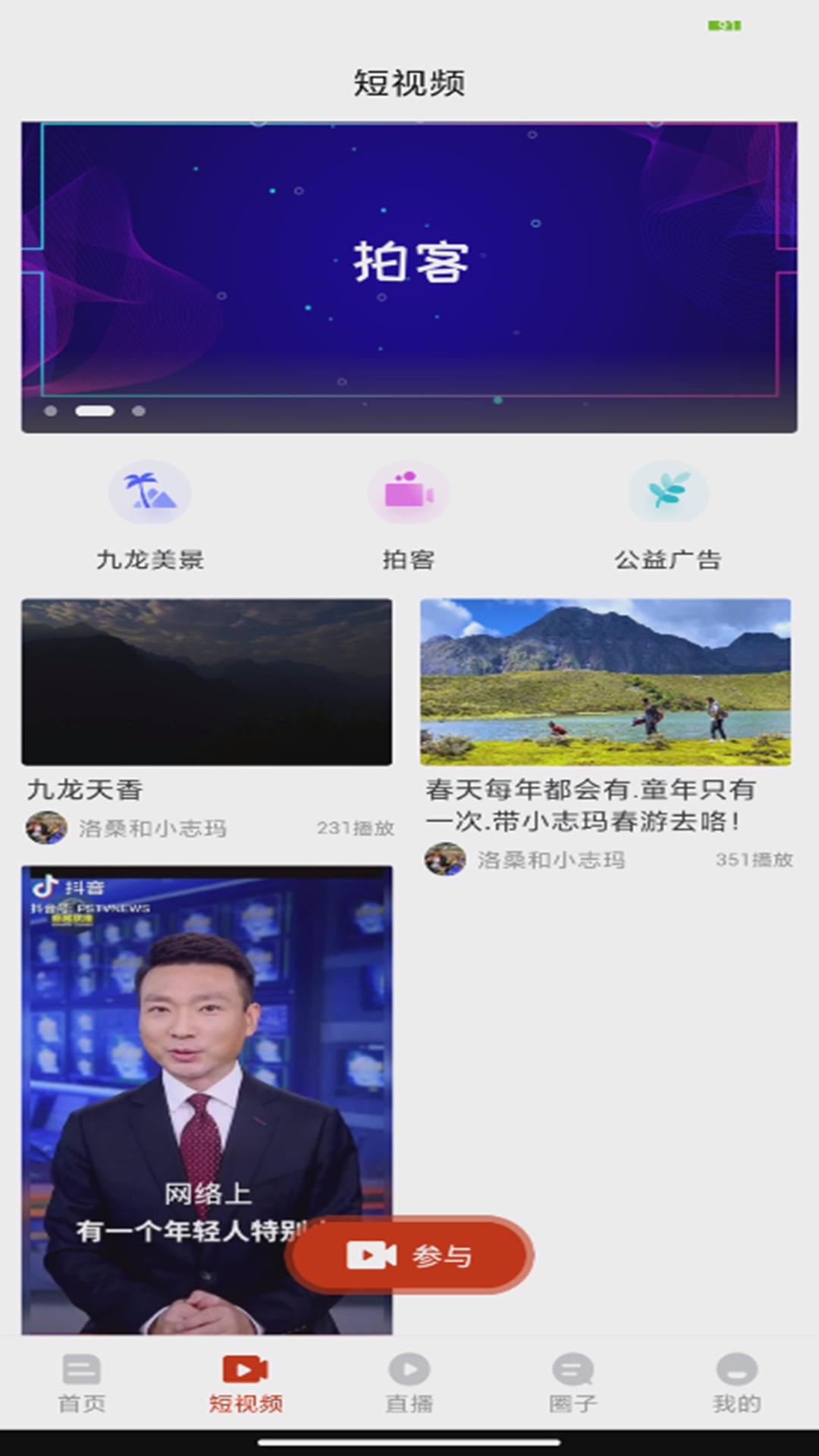Tap the 351播放 play count label
The width and height of the screenshot is (819, 1456).
pos(753,861)
